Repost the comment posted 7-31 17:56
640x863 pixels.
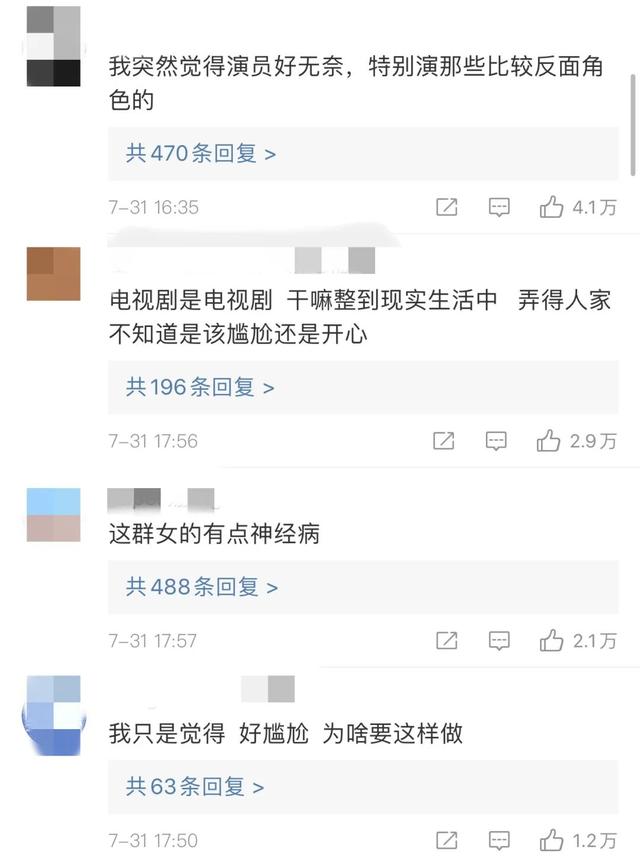444,440
